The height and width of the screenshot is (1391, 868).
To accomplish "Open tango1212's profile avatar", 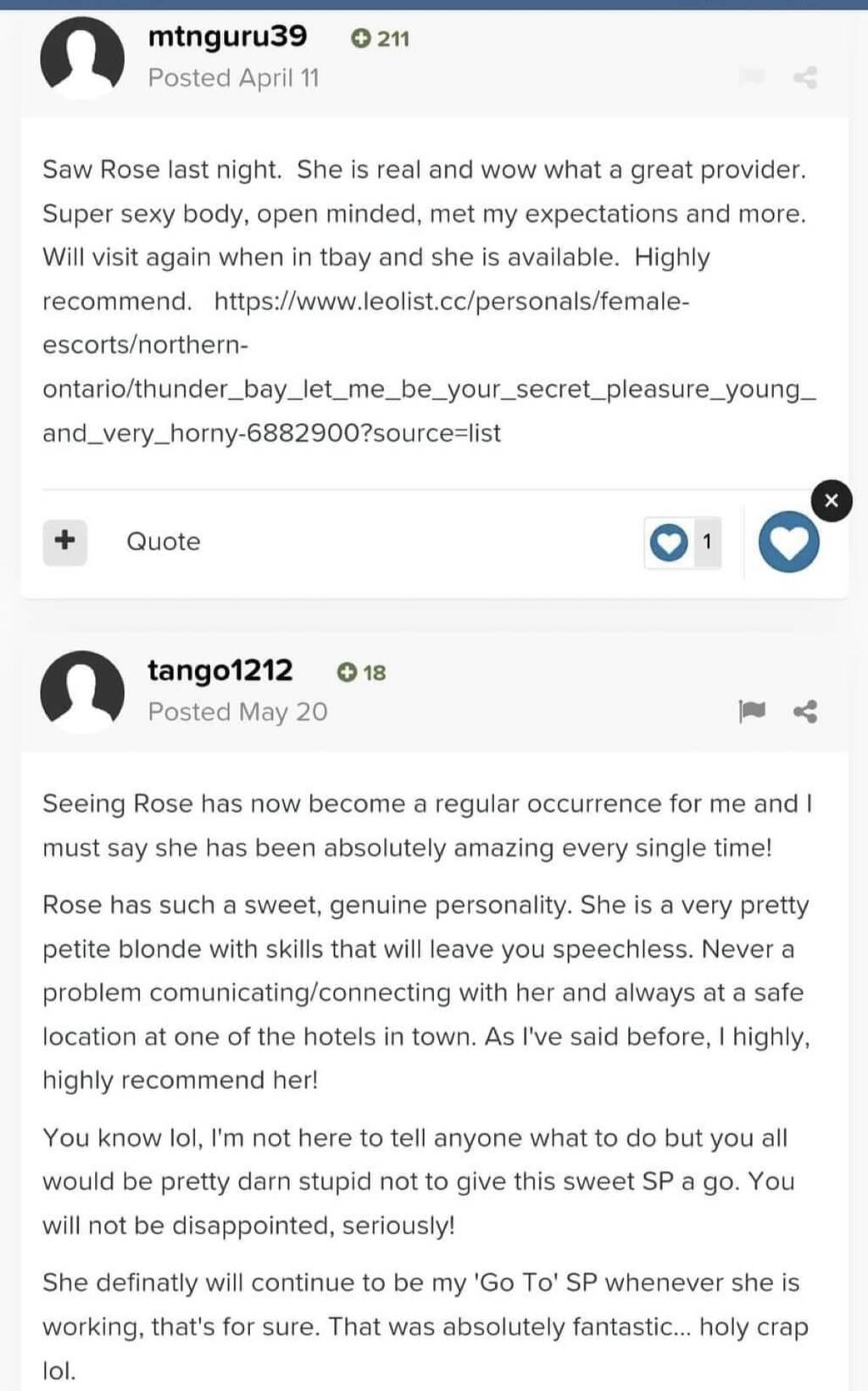I will pyautogui.click(x=82, y=692).
